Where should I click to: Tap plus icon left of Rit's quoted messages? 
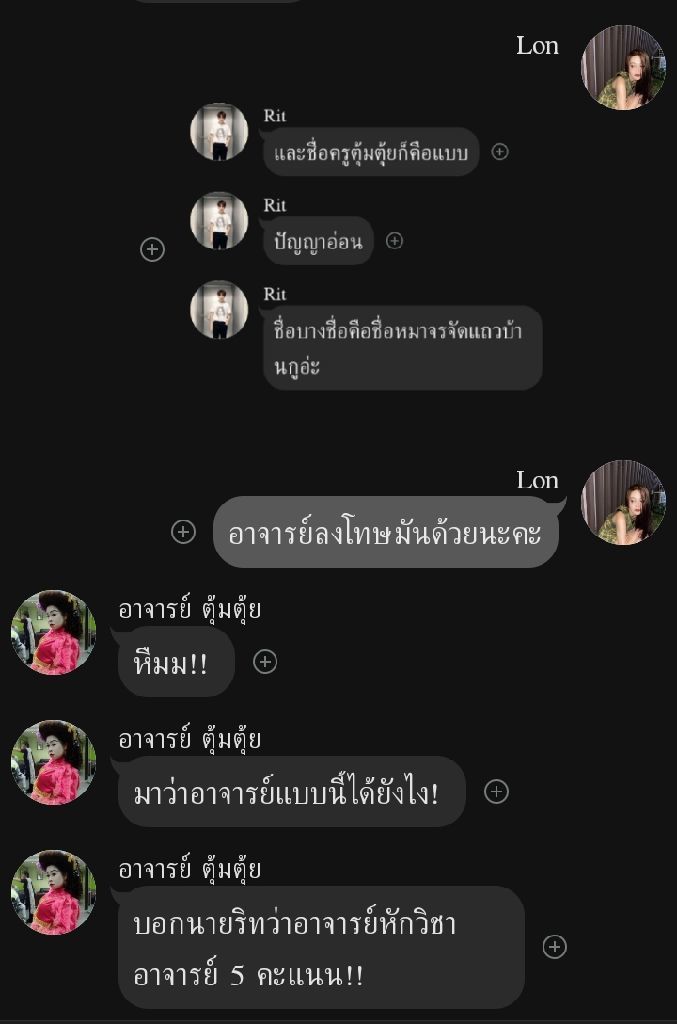(x=152, y=250)
